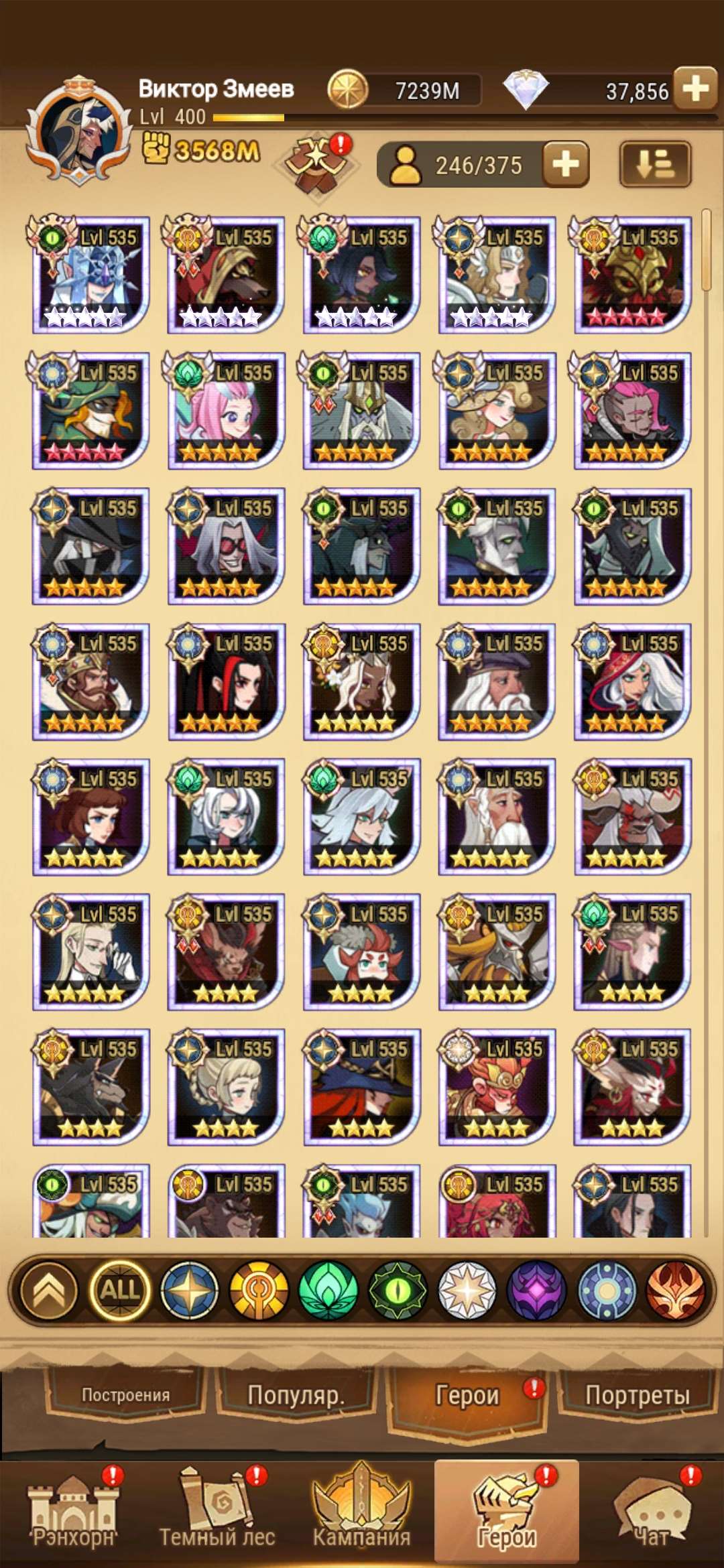The image size is (724, 1568).
Task: Open the pink-haired girl hero card
Action: pos(226,410)
